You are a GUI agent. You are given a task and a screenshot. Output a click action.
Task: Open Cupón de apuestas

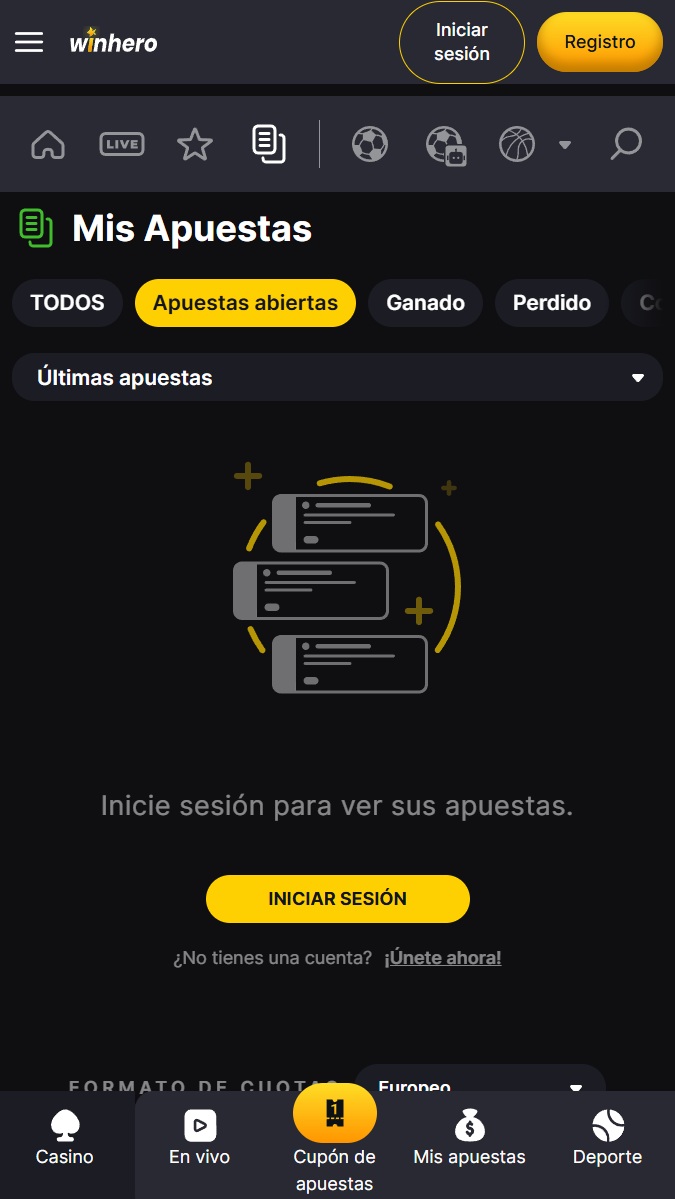[x=335, y=1139]
